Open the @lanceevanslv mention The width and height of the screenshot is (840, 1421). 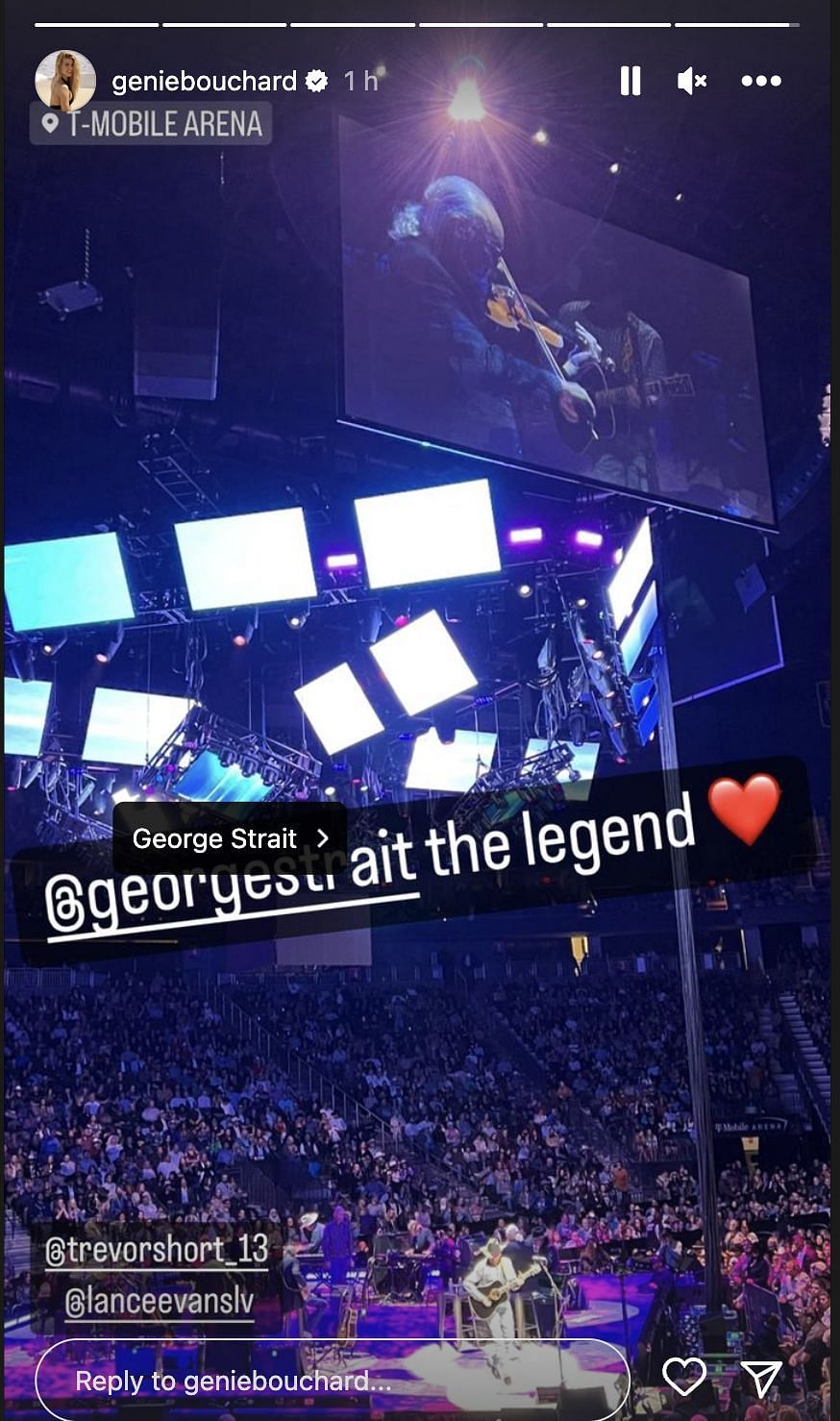(x=160, y=1301)
